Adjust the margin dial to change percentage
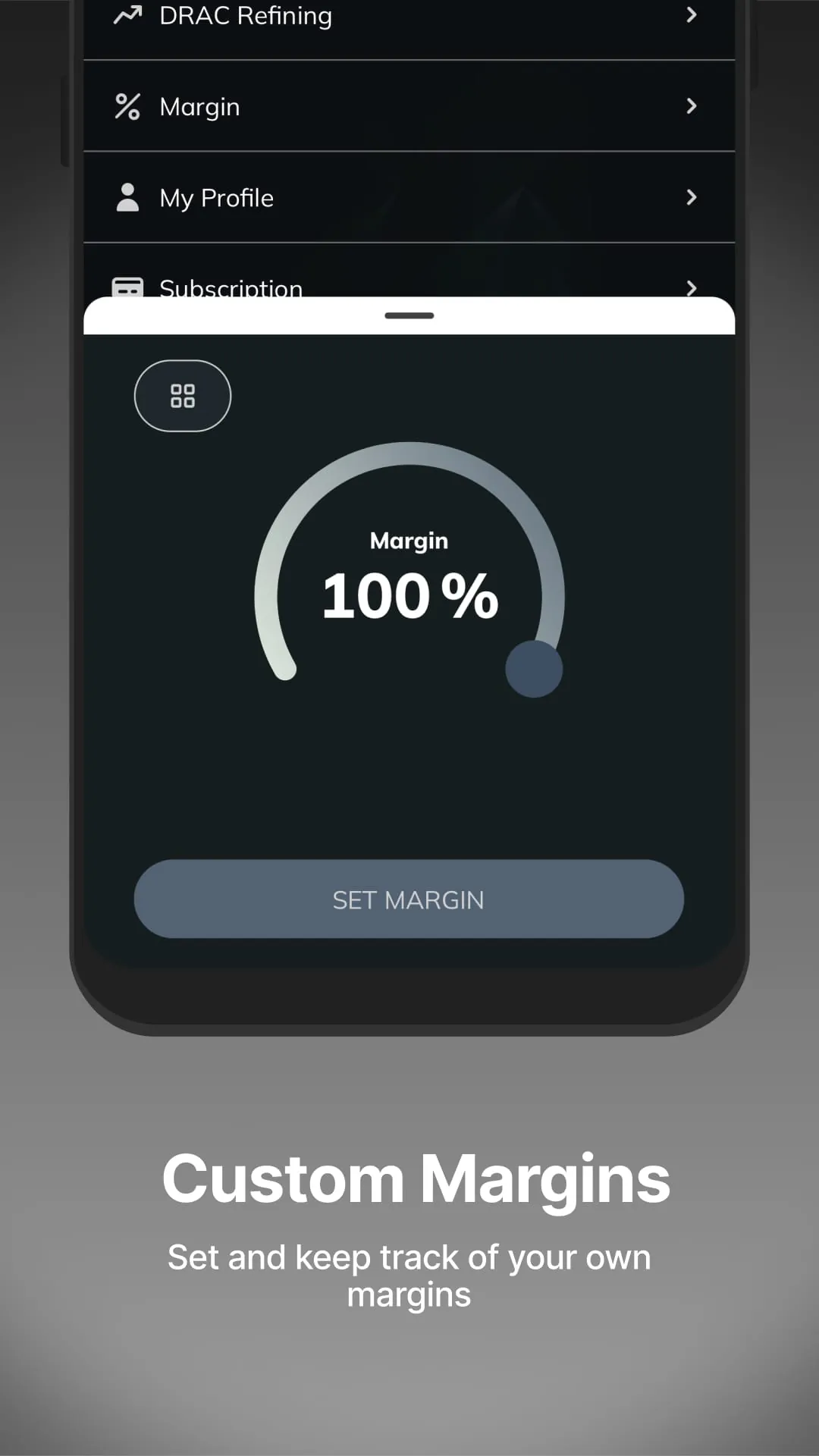This screenshot has height=1456, width=819. (534, 668)
